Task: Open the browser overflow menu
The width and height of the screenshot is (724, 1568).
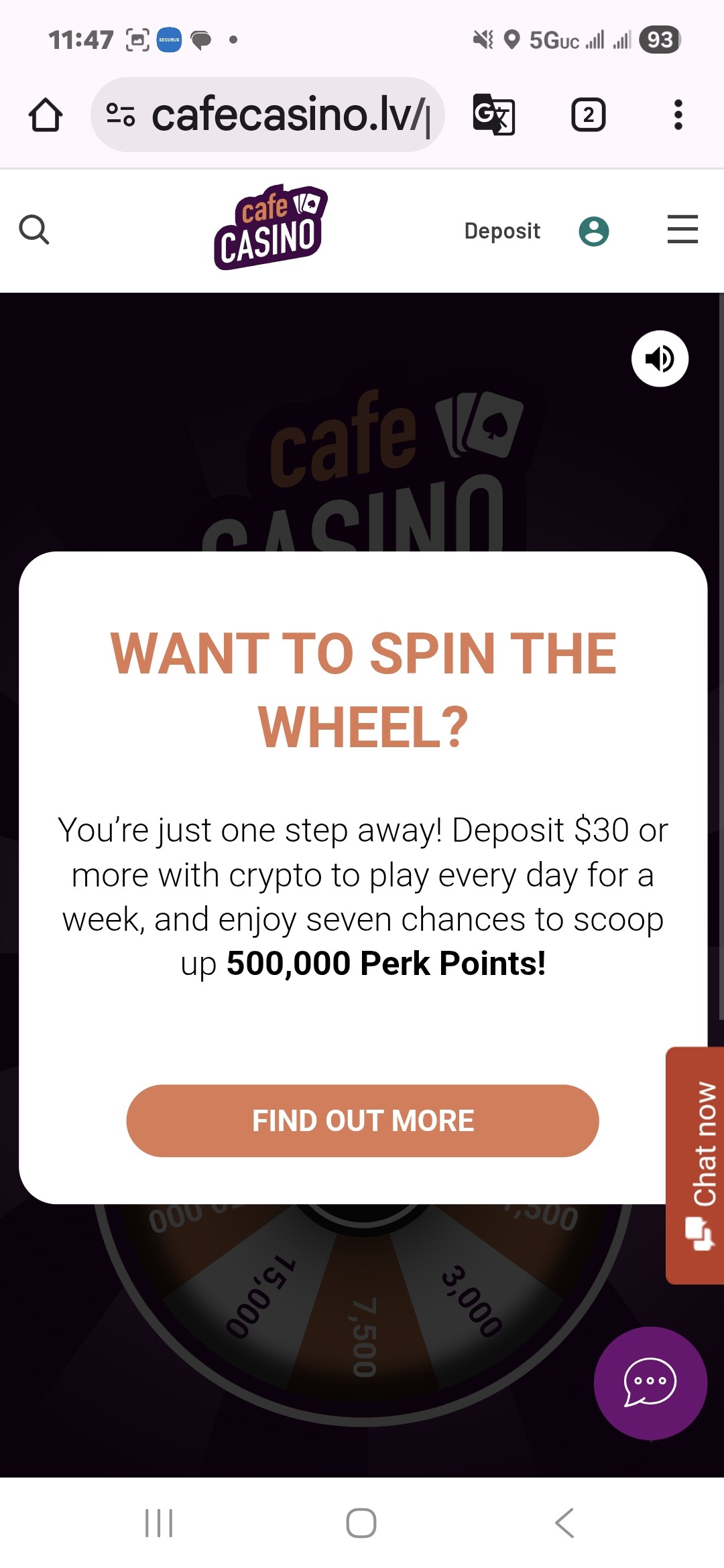Action: point(678,115)
